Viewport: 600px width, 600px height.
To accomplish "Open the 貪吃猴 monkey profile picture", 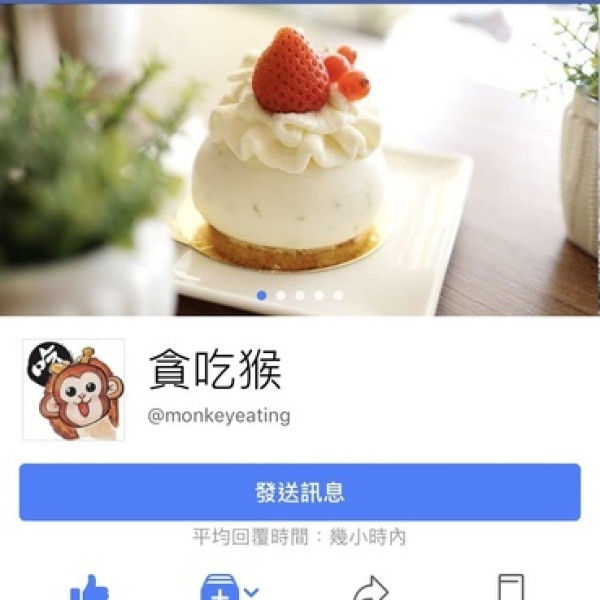I will (x=74, y=390).
